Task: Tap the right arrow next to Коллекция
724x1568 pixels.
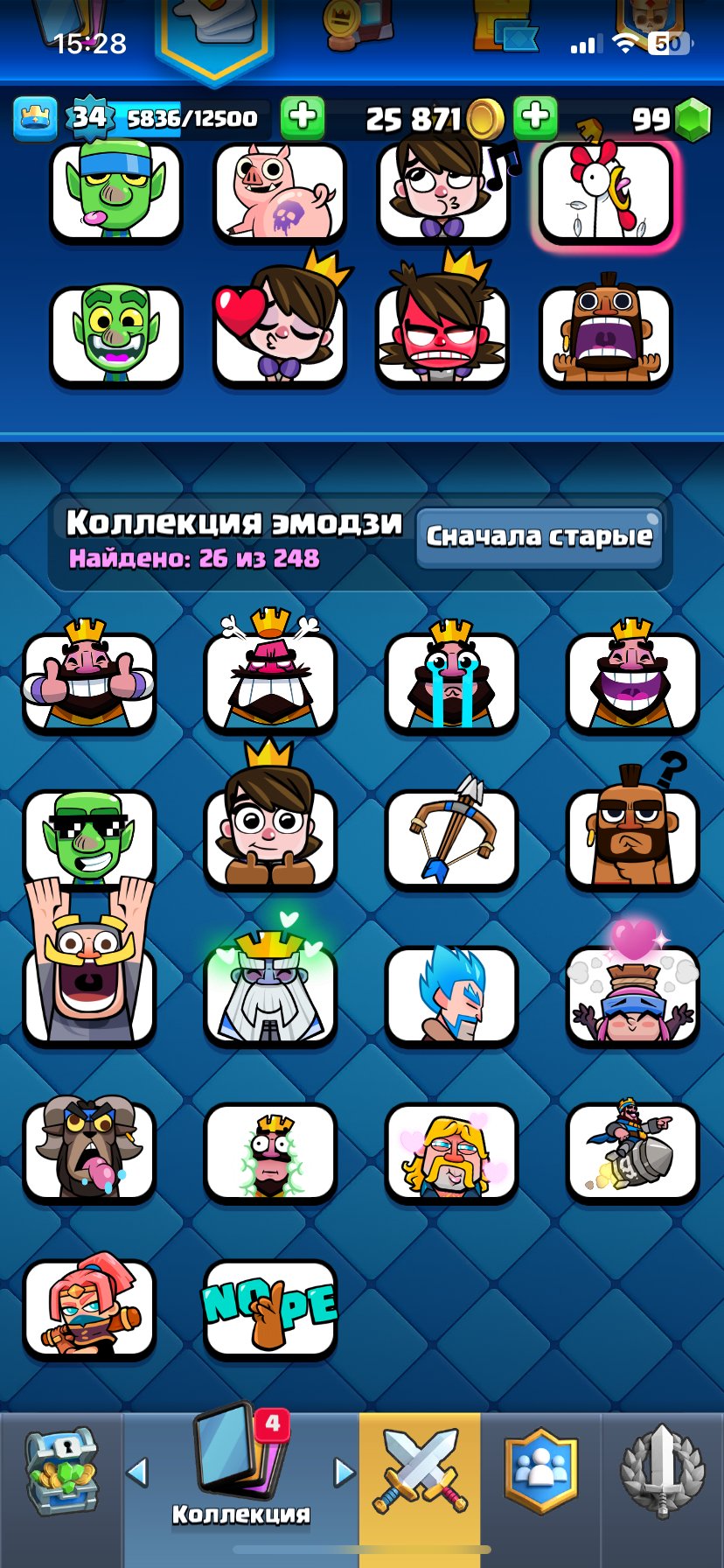Action: 345,1473
